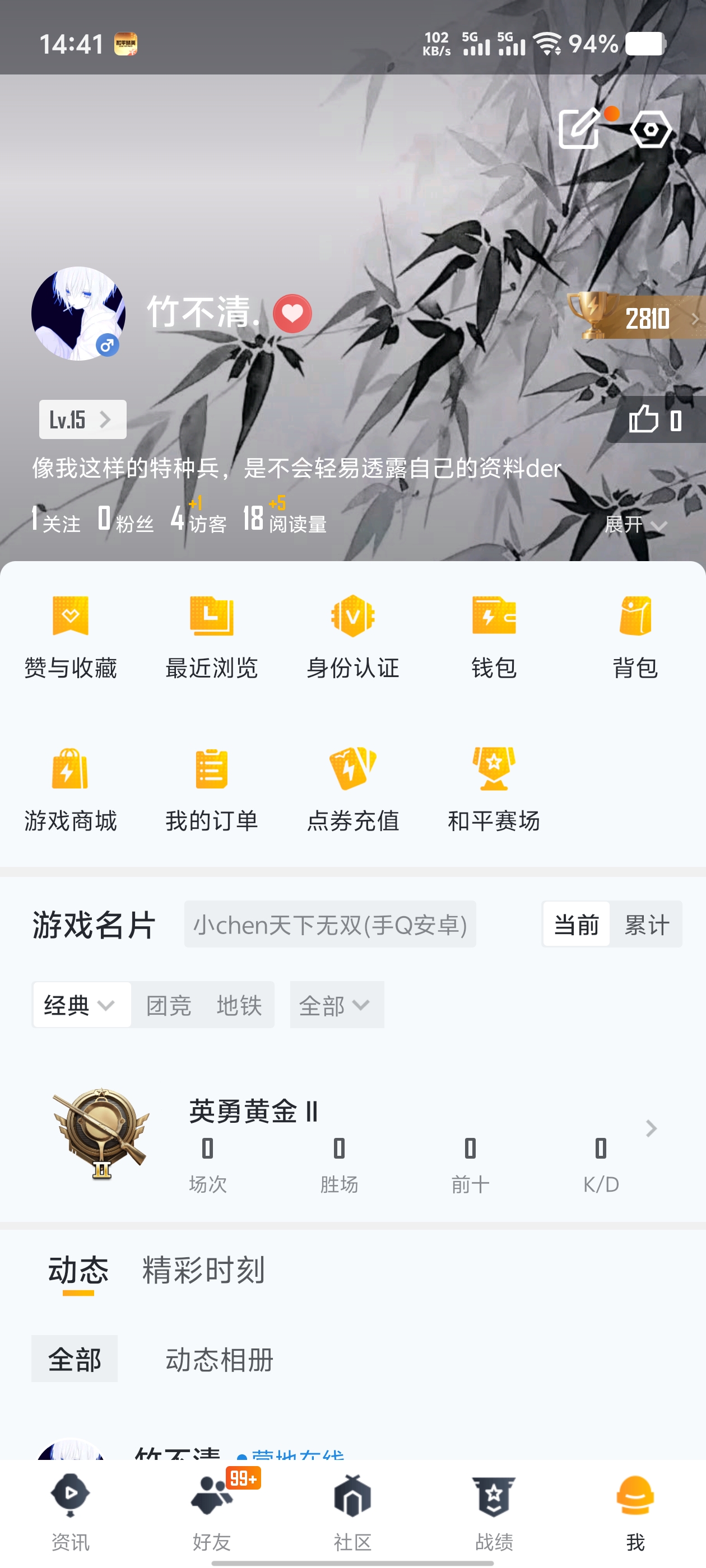
Task: Tap the trophy score 2810 badge
Action: coord(637,317)
